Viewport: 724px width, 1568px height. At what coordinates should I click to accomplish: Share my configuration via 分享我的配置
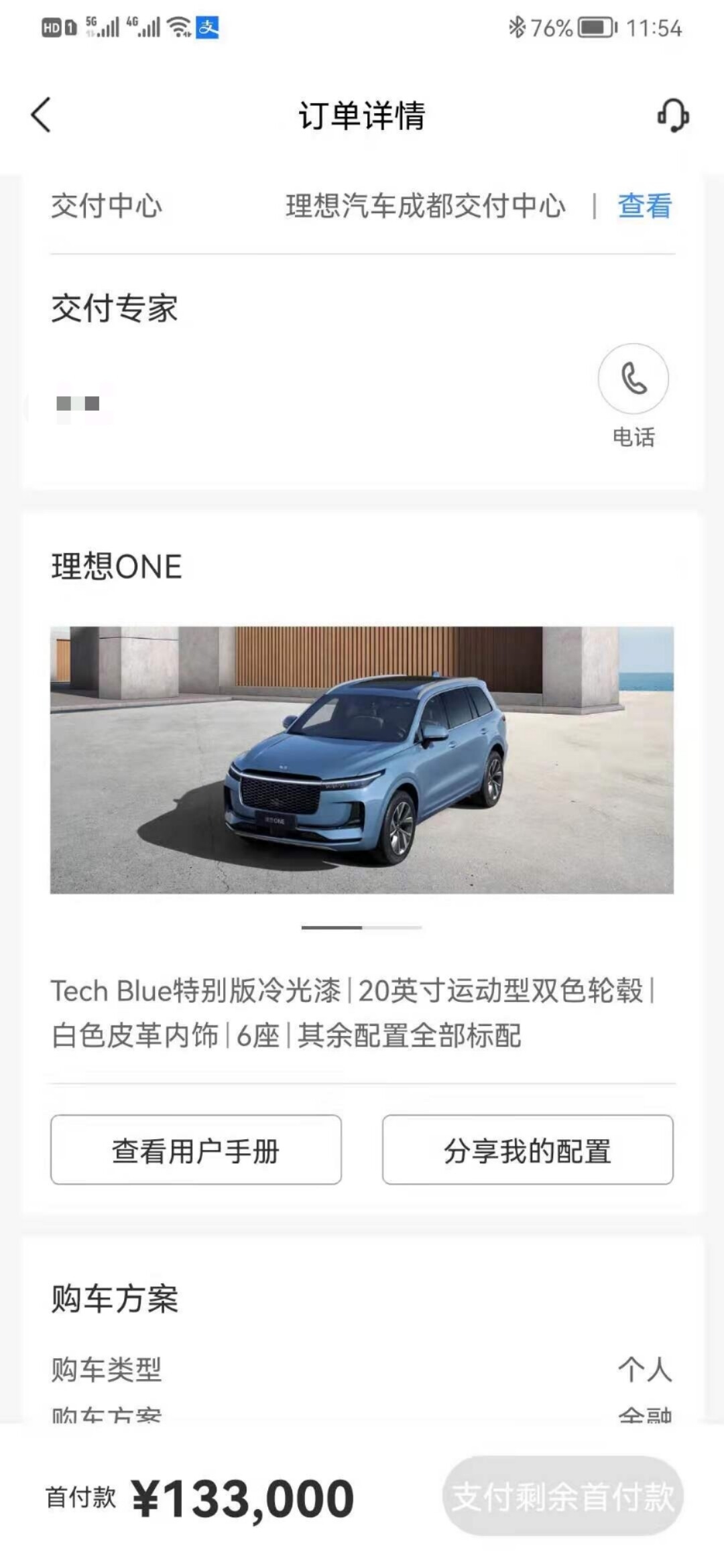coord(528,1150)
